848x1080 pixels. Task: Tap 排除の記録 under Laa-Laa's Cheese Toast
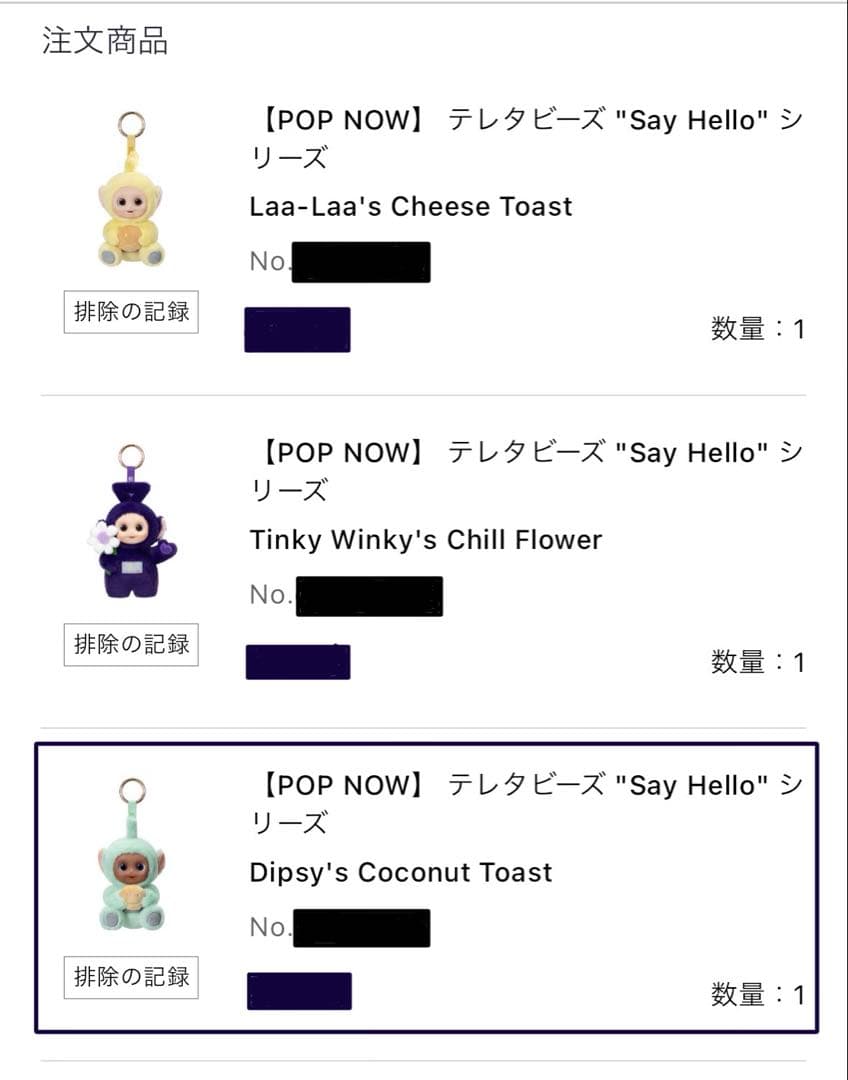(131, 312)
